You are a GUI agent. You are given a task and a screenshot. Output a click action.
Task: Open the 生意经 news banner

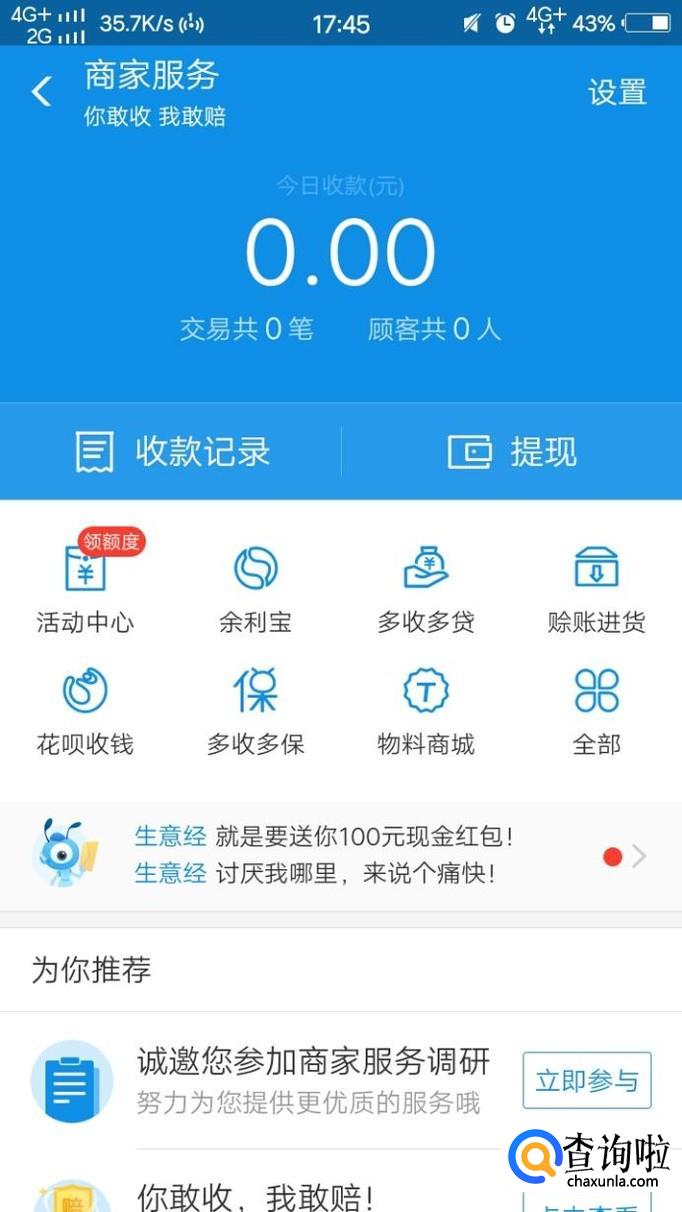(x=340, y=855)
